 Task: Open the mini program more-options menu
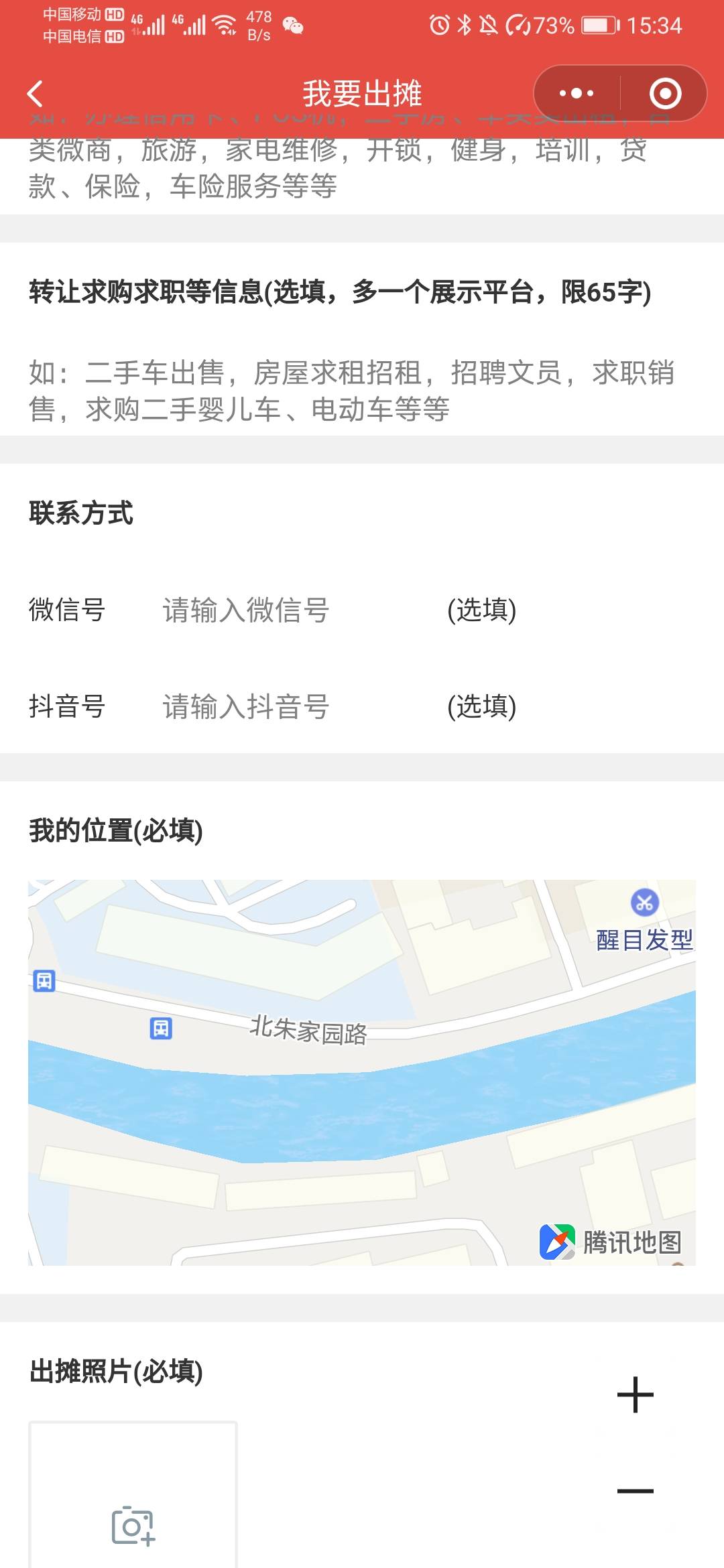coord(577,94)
